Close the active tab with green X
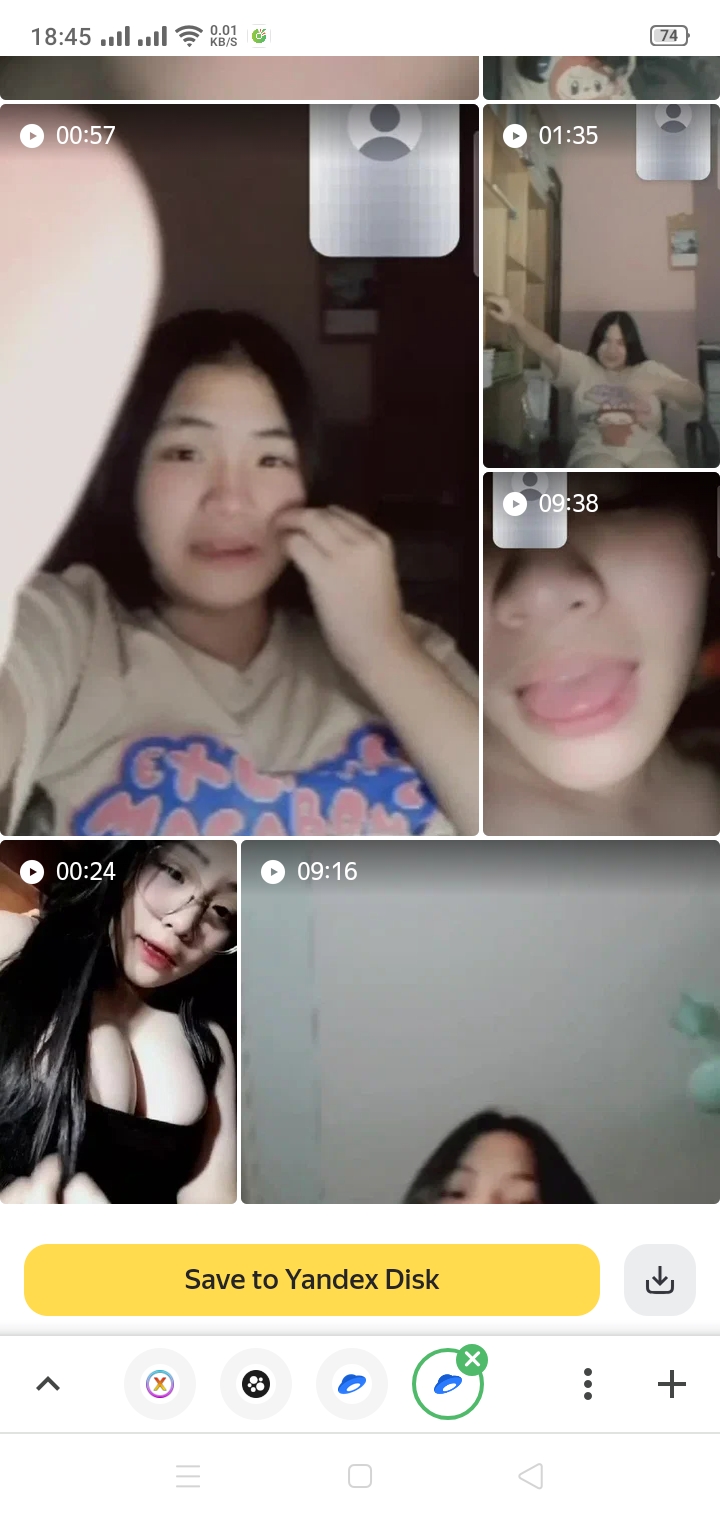 click(x=473, y=1360)
